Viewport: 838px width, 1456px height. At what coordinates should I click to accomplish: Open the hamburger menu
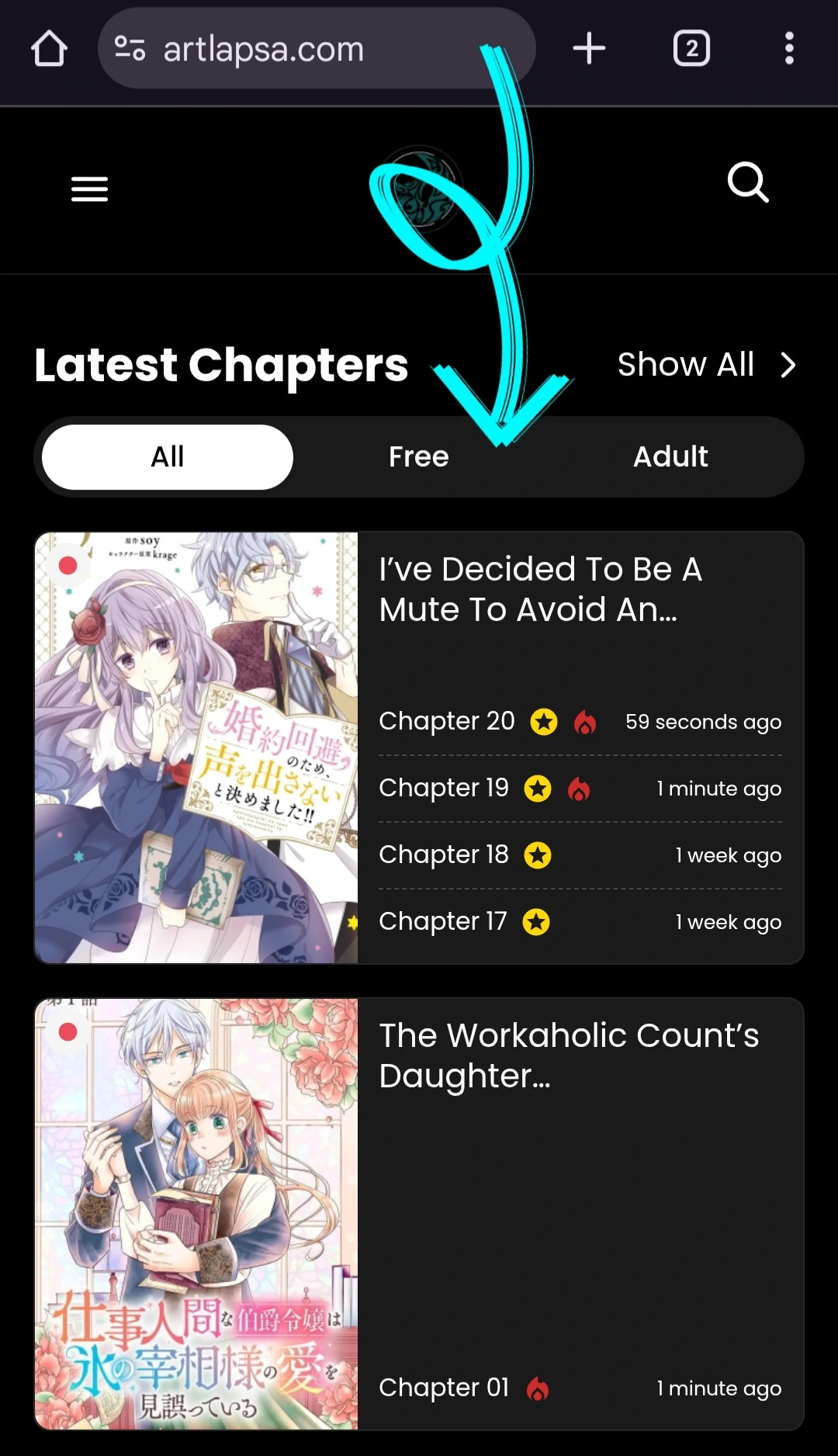click(x=89, y=189)
